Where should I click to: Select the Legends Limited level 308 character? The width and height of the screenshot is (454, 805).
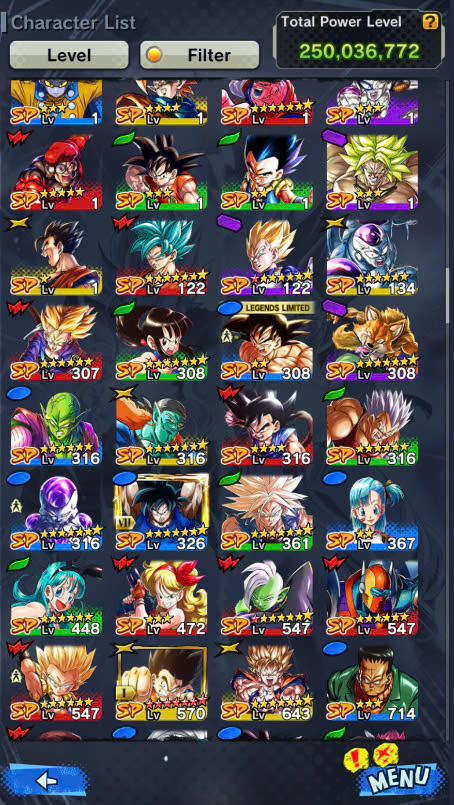267,342
